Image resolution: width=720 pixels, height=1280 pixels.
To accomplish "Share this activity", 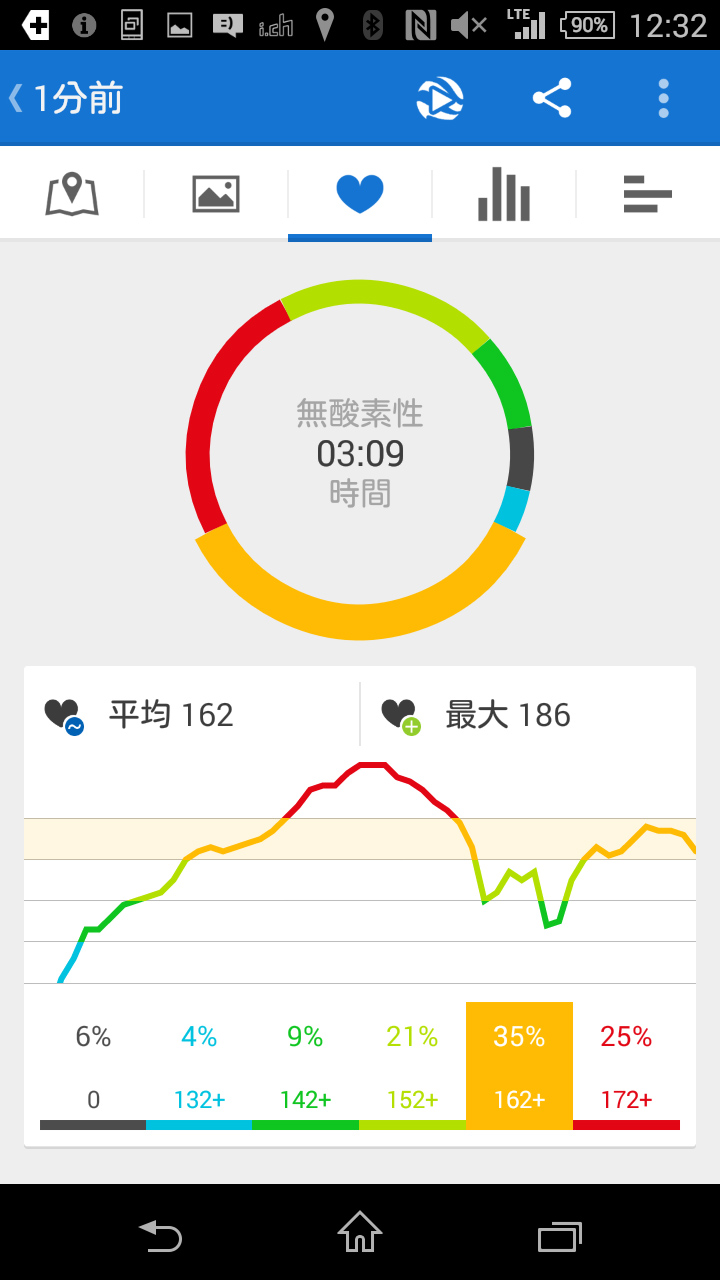I will 552,99.
